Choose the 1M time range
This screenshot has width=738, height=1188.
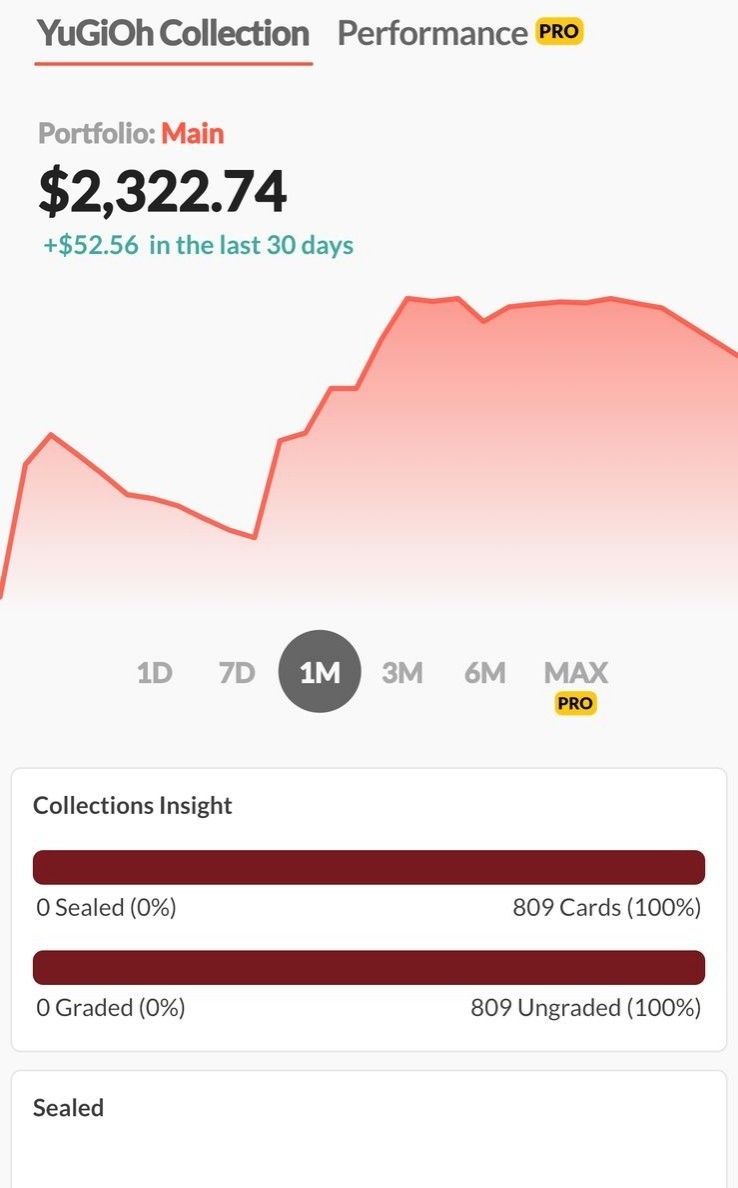pyautogui.click(x=320, y=671)
